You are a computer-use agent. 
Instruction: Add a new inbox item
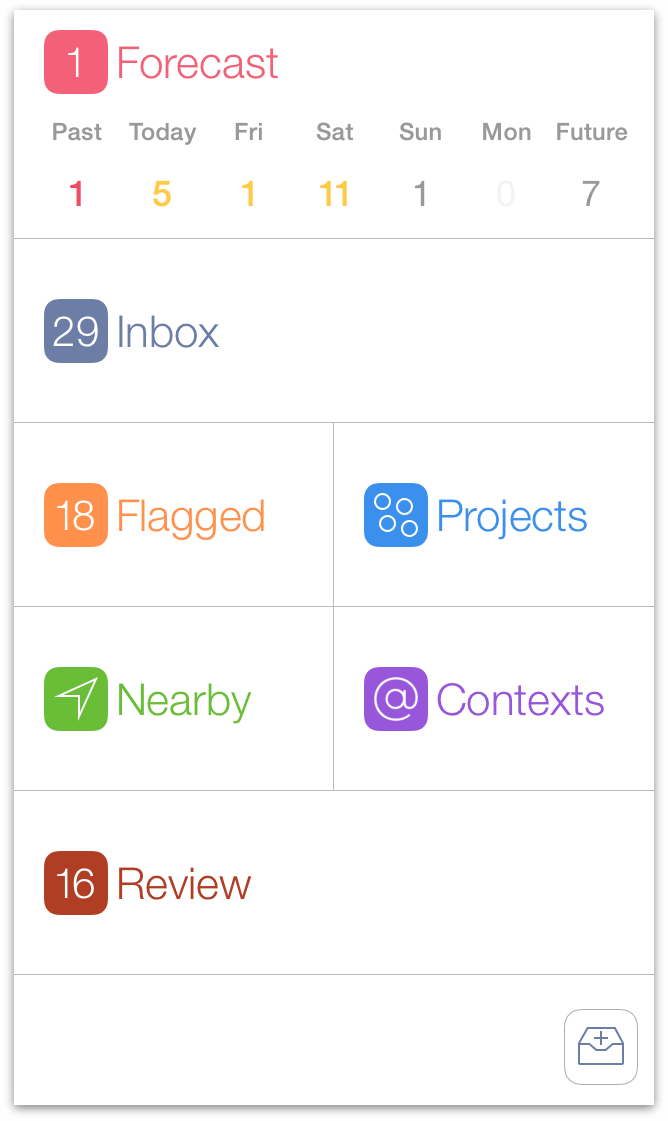click(601, 1046)
